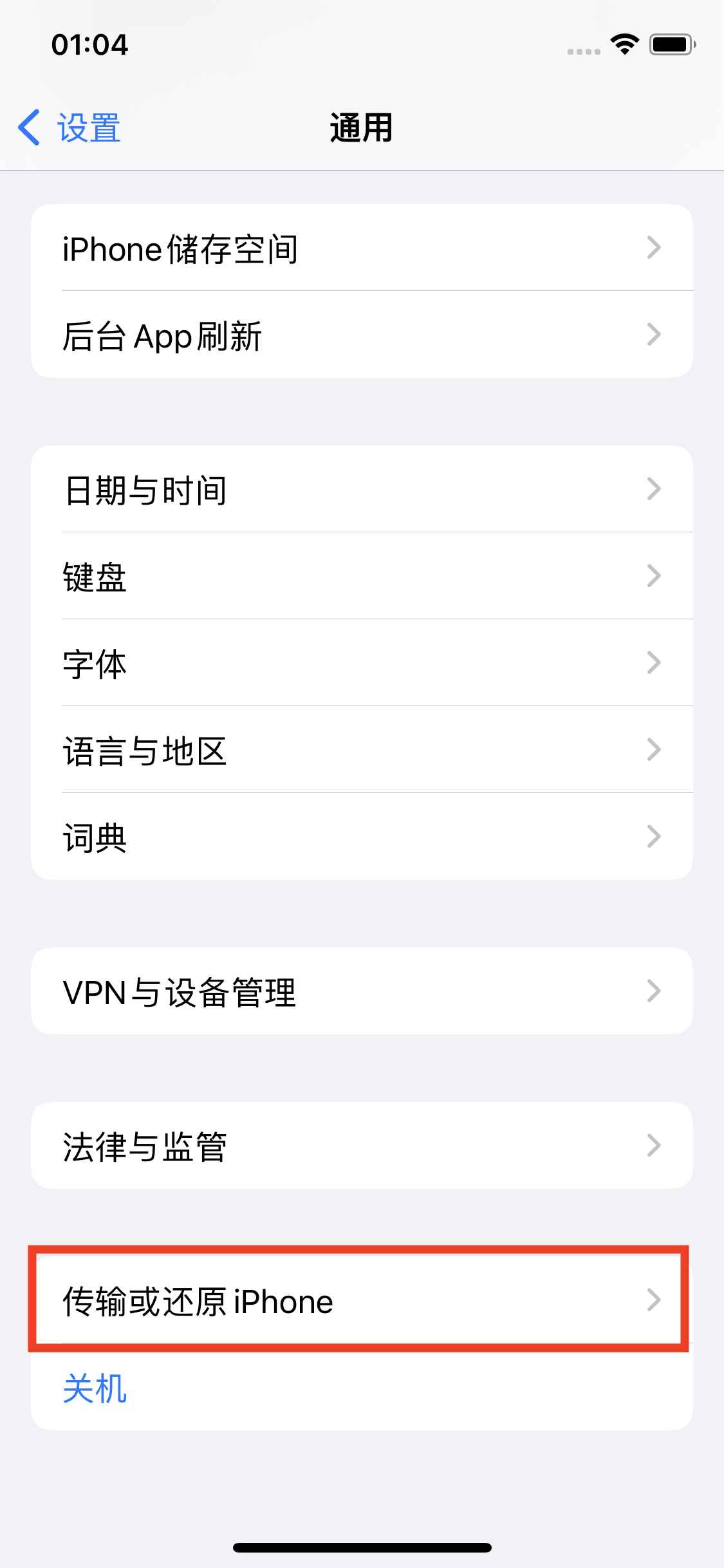Click the battery indicator icon

point(672,44)
